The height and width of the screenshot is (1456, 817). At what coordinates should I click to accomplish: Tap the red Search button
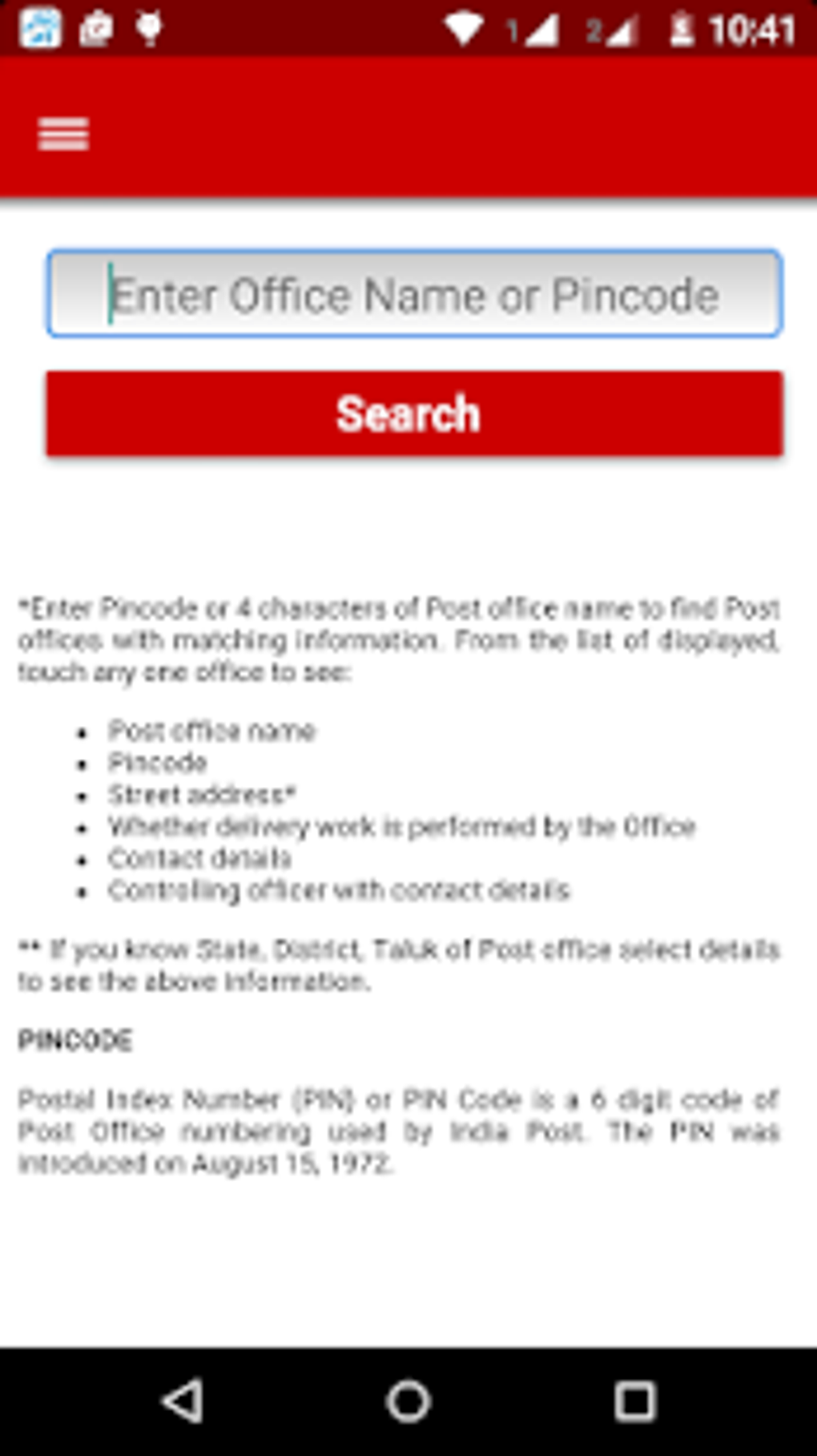[x=414, y=414]
